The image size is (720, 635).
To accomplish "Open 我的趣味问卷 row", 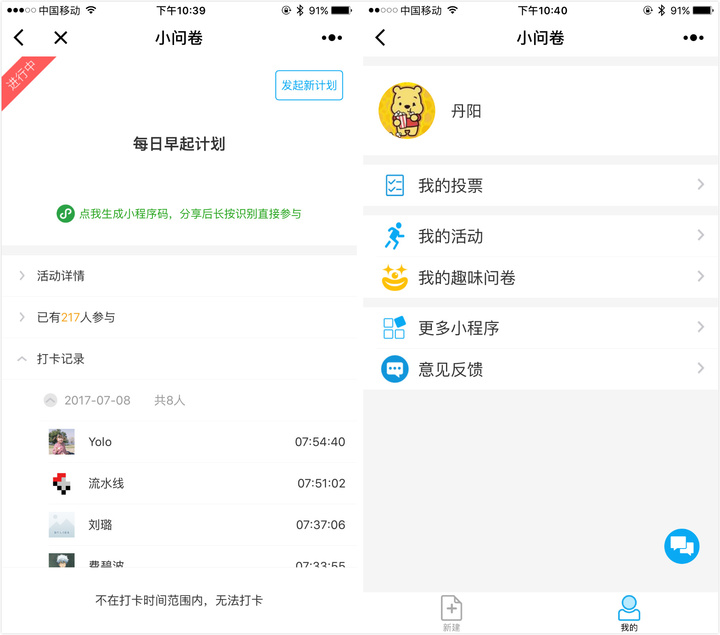I will point(540,277).
